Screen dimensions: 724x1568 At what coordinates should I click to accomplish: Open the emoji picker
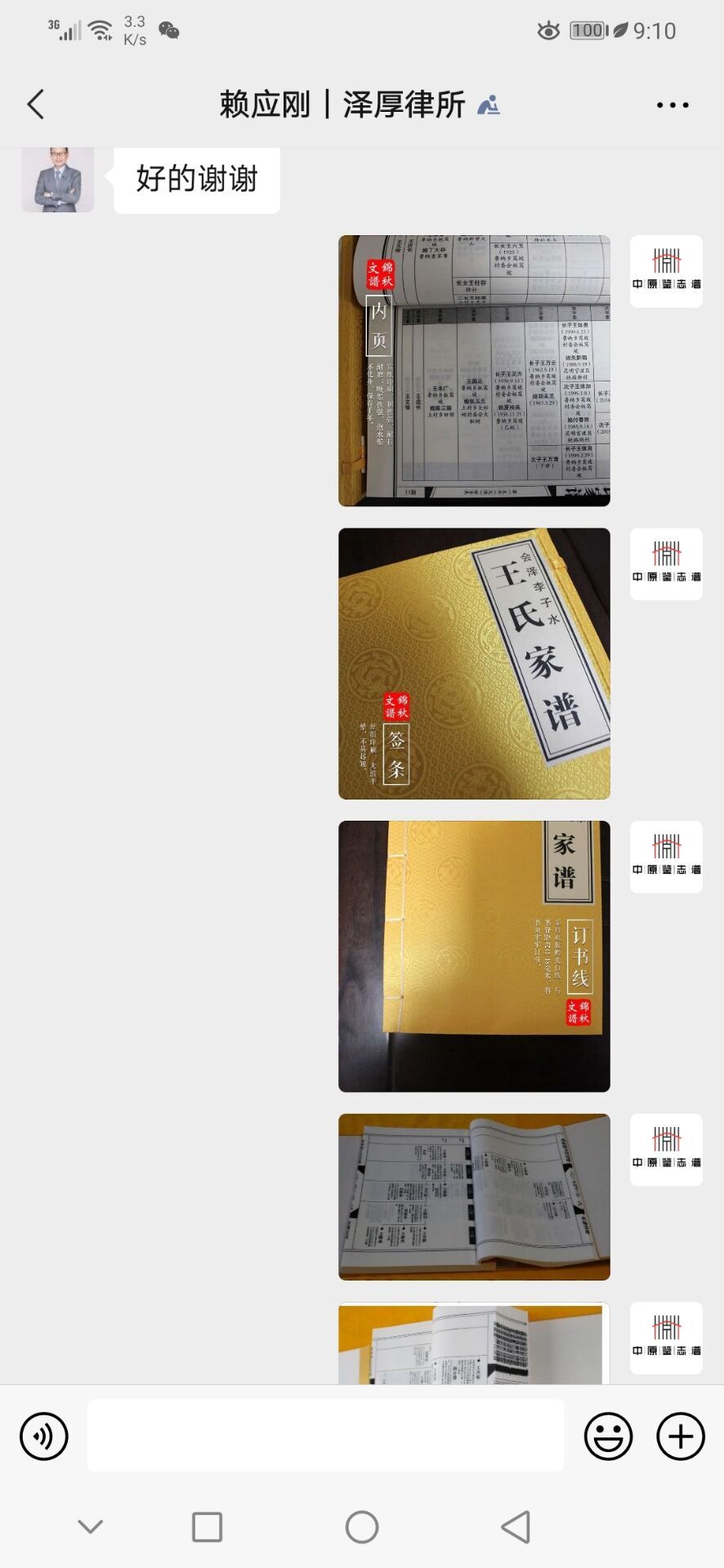[608, 1436]
